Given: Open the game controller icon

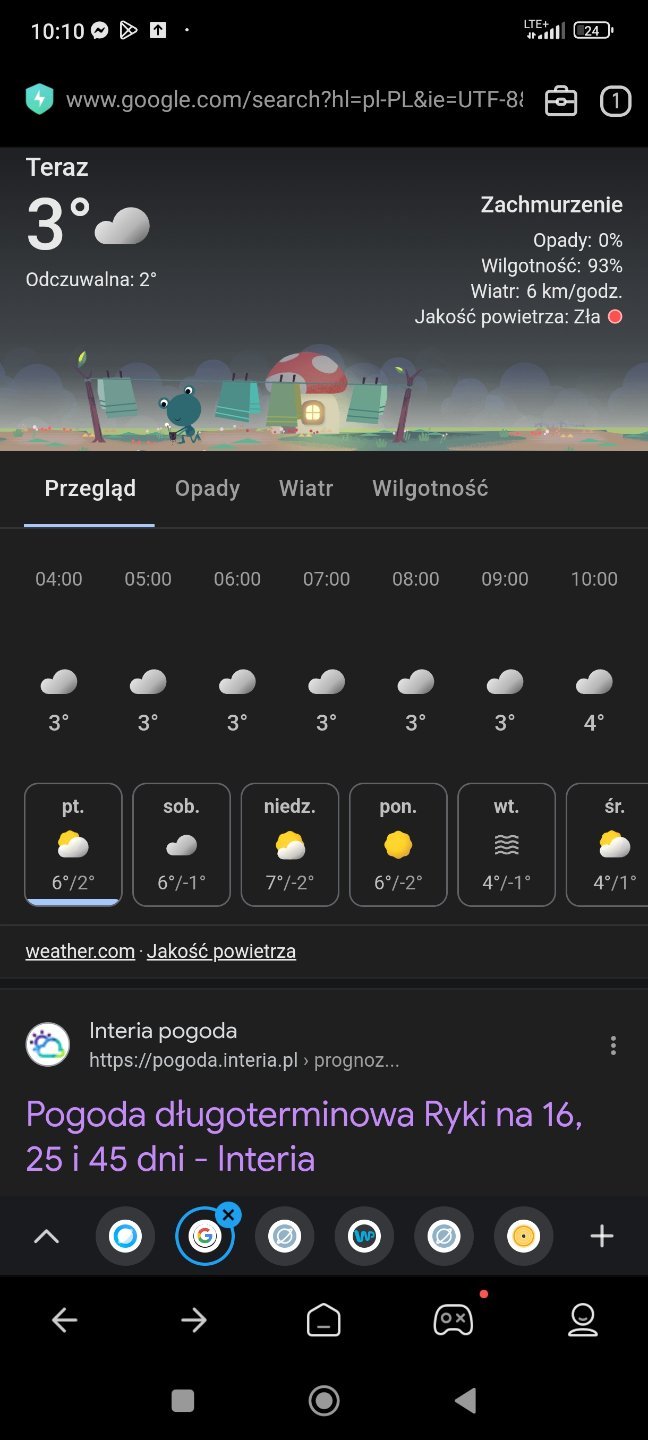Looking at the screenshot, I should pyautogui.click(x=453, y=1321).
